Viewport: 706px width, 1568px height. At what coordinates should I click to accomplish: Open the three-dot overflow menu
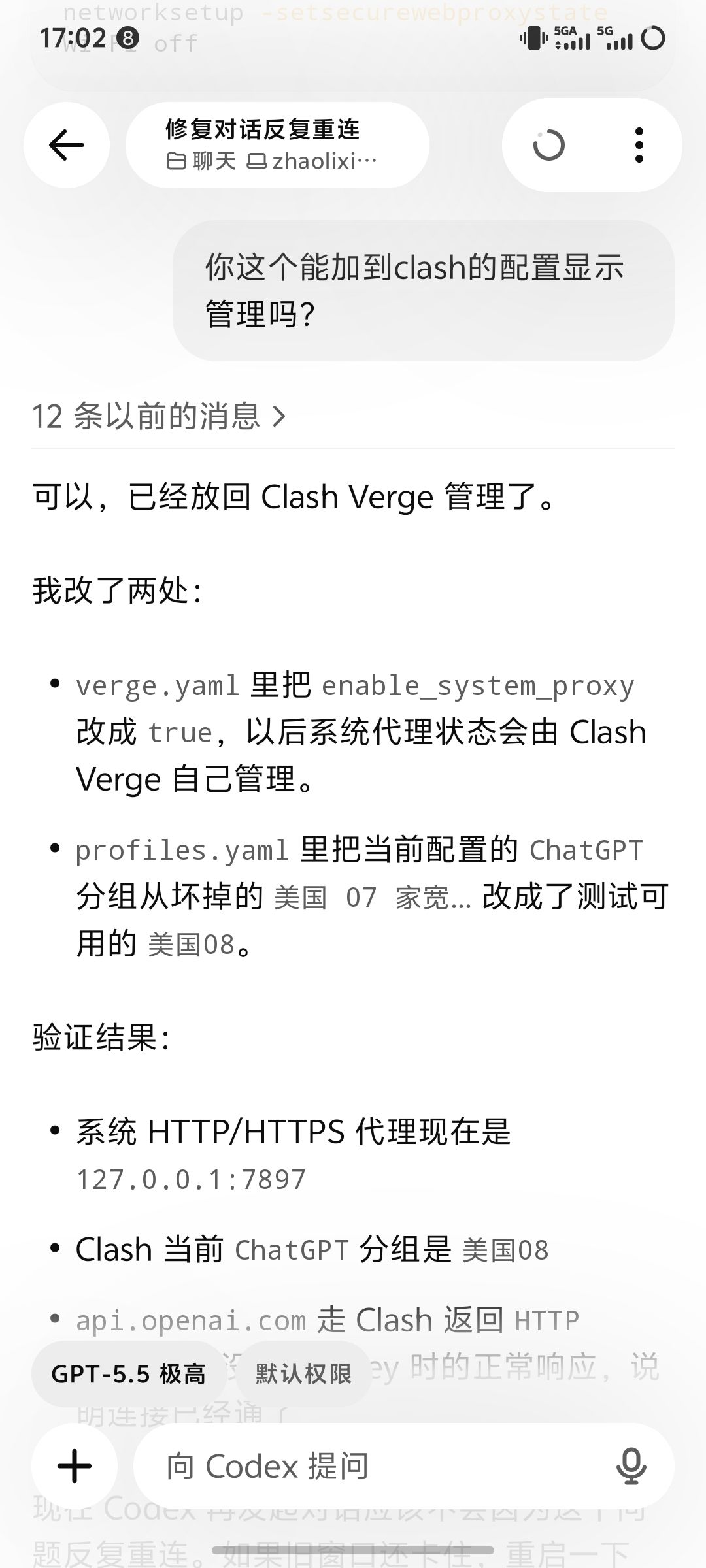pos(639,145)
